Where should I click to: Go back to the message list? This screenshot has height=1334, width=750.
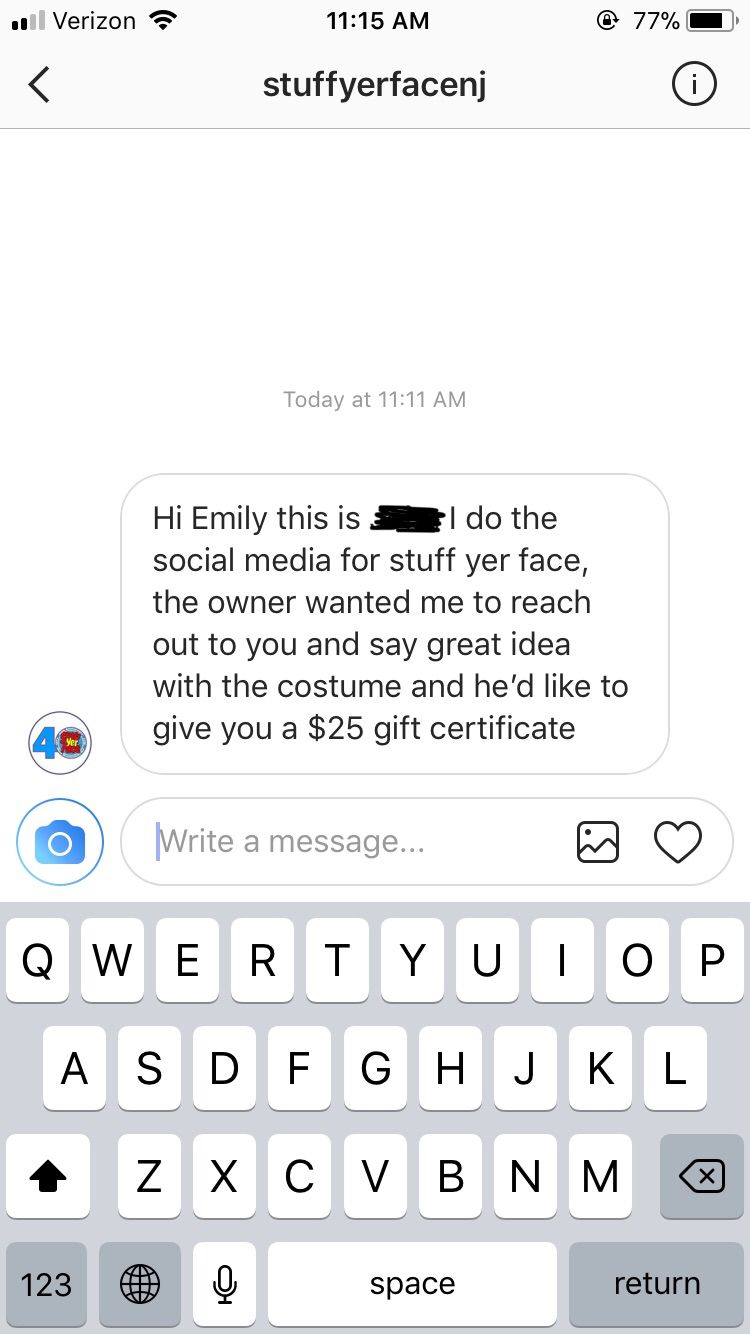point(39,85)
